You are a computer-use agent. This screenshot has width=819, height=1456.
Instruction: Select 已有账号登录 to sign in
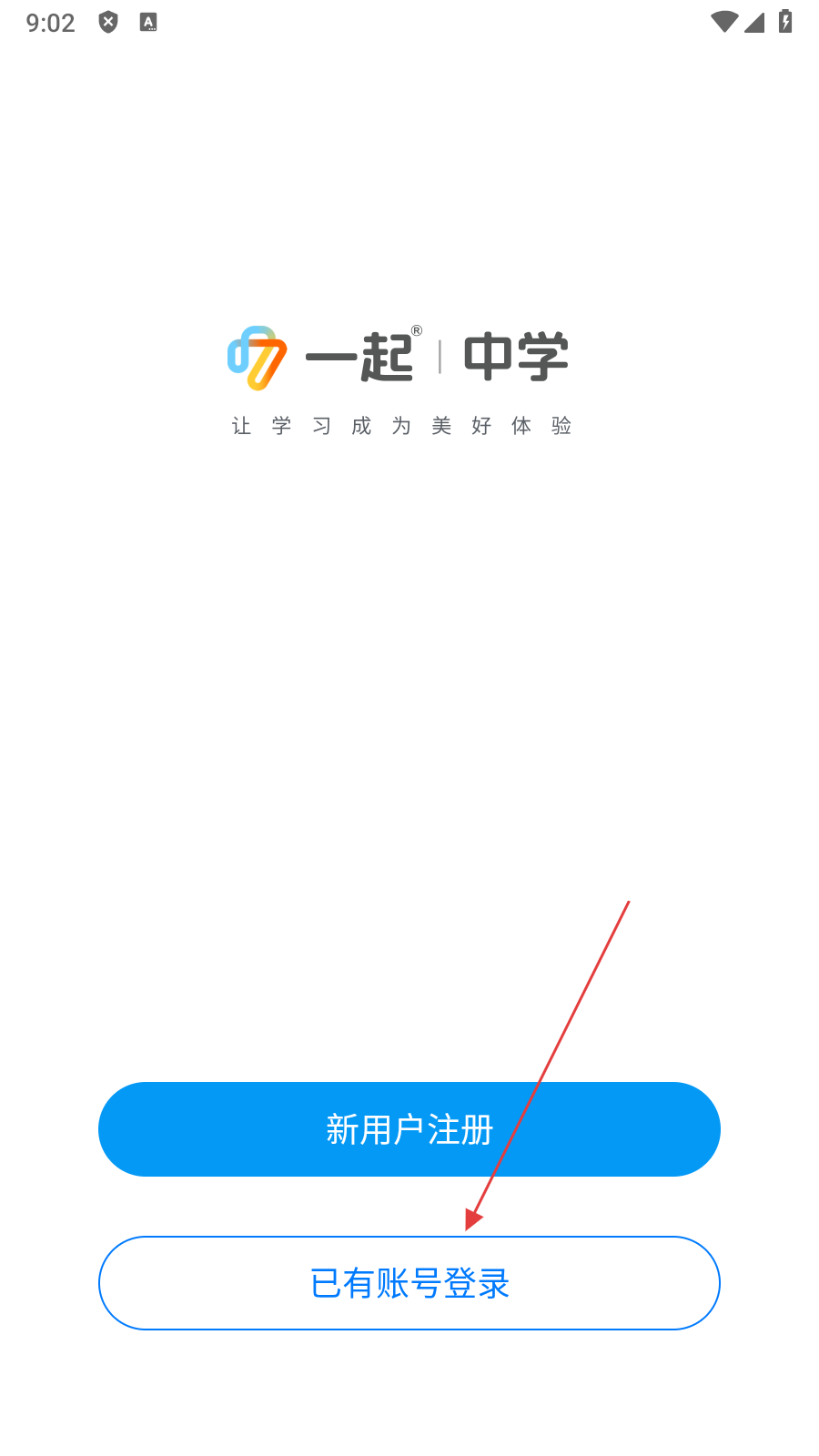point(409,1283)
